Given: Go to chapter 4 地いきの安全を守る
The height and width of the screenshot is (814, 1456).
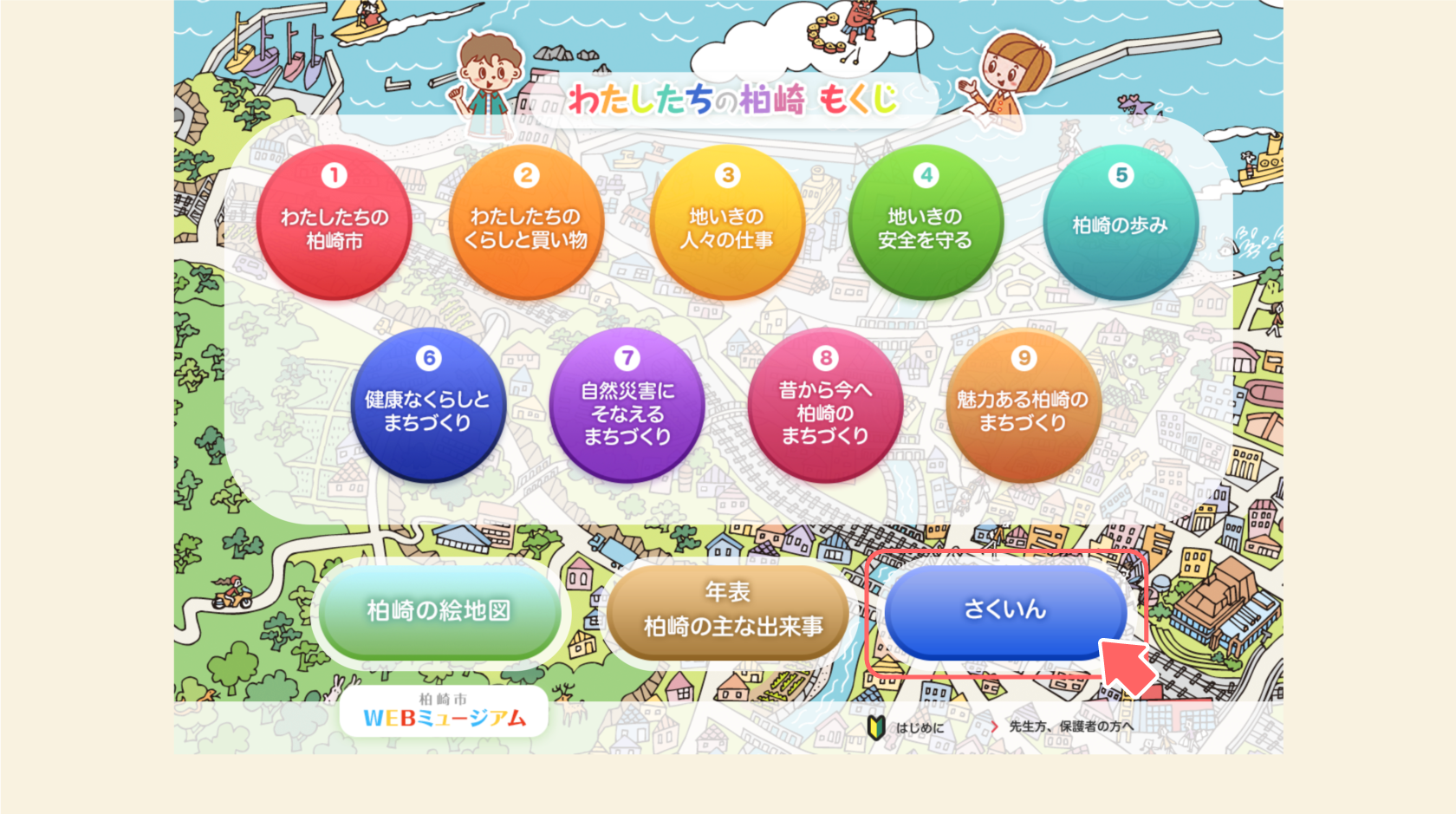Looking at the screenshot, I should pyautogui.click(x=925, y=223).
